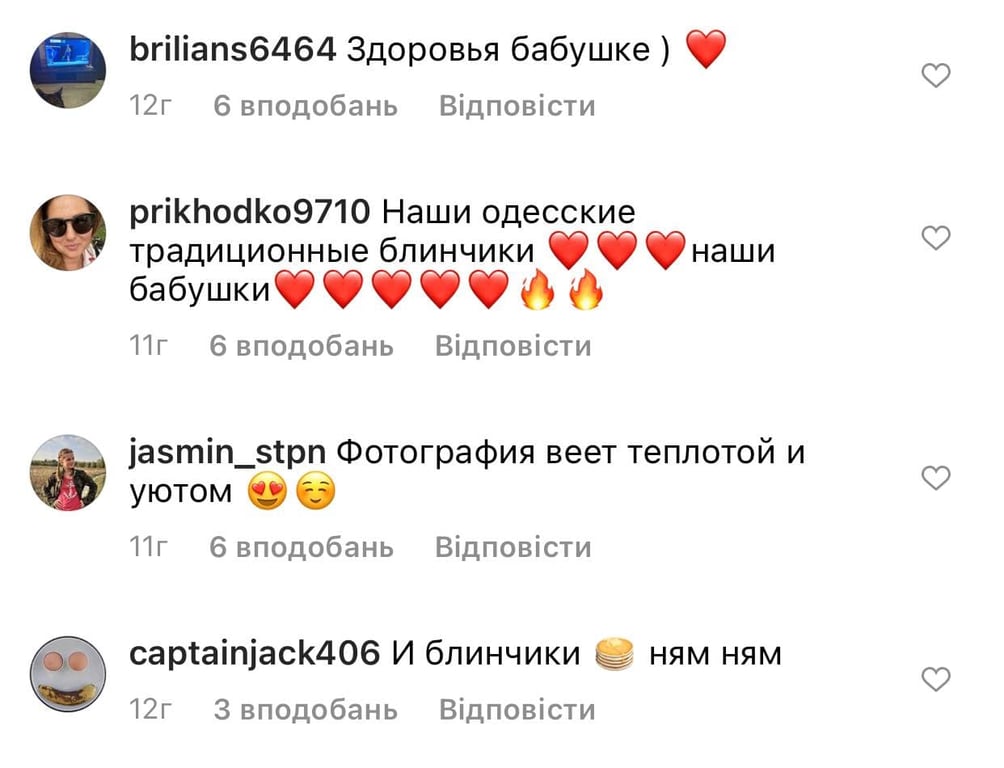Open prikhodko9710 profile via username
The width and height of the screenshot is (1004, 768).
tap(251, 212)
